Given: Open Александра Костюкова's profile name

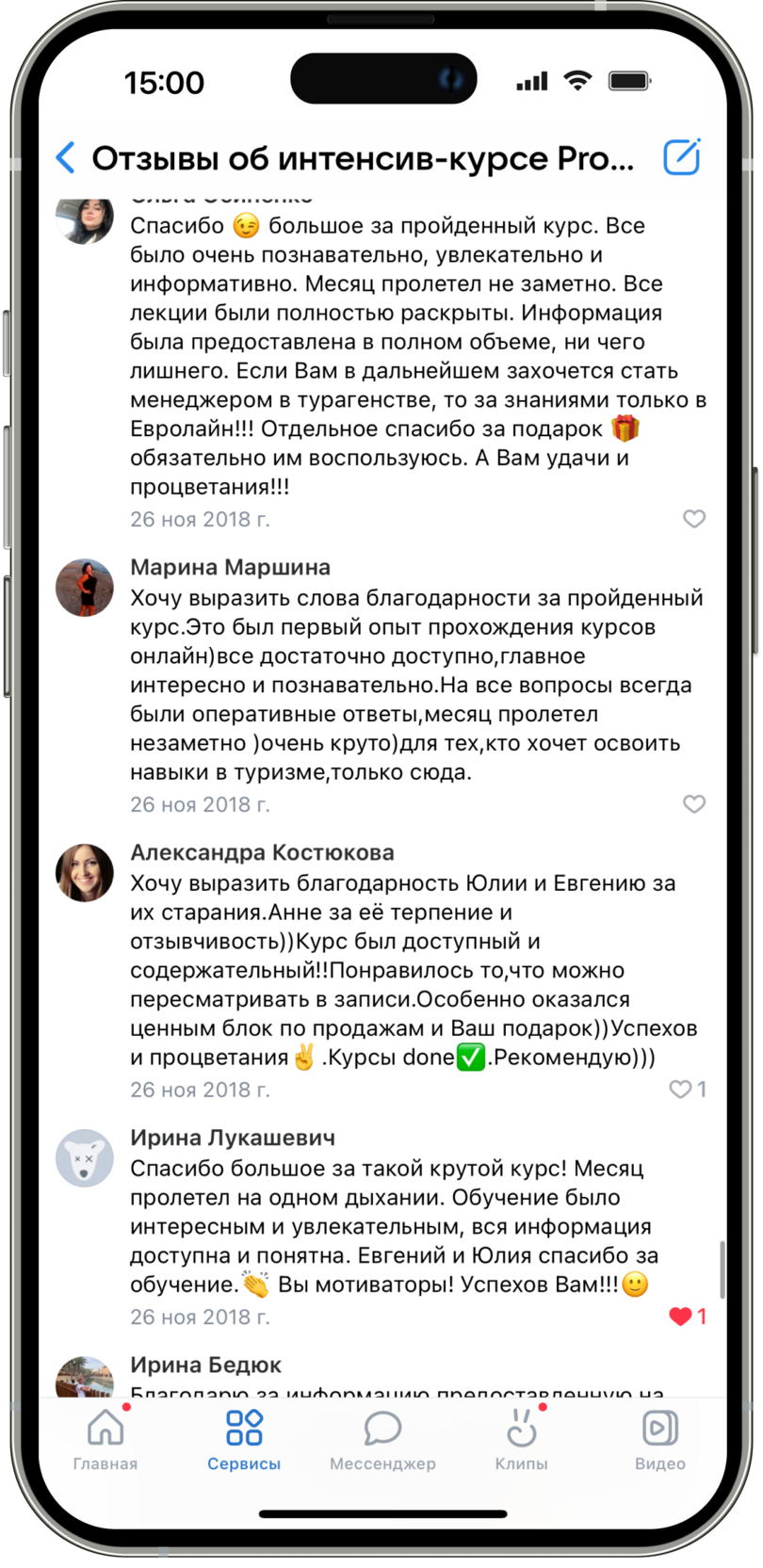Looking at the screenshot, I should [x=262, y=852].
